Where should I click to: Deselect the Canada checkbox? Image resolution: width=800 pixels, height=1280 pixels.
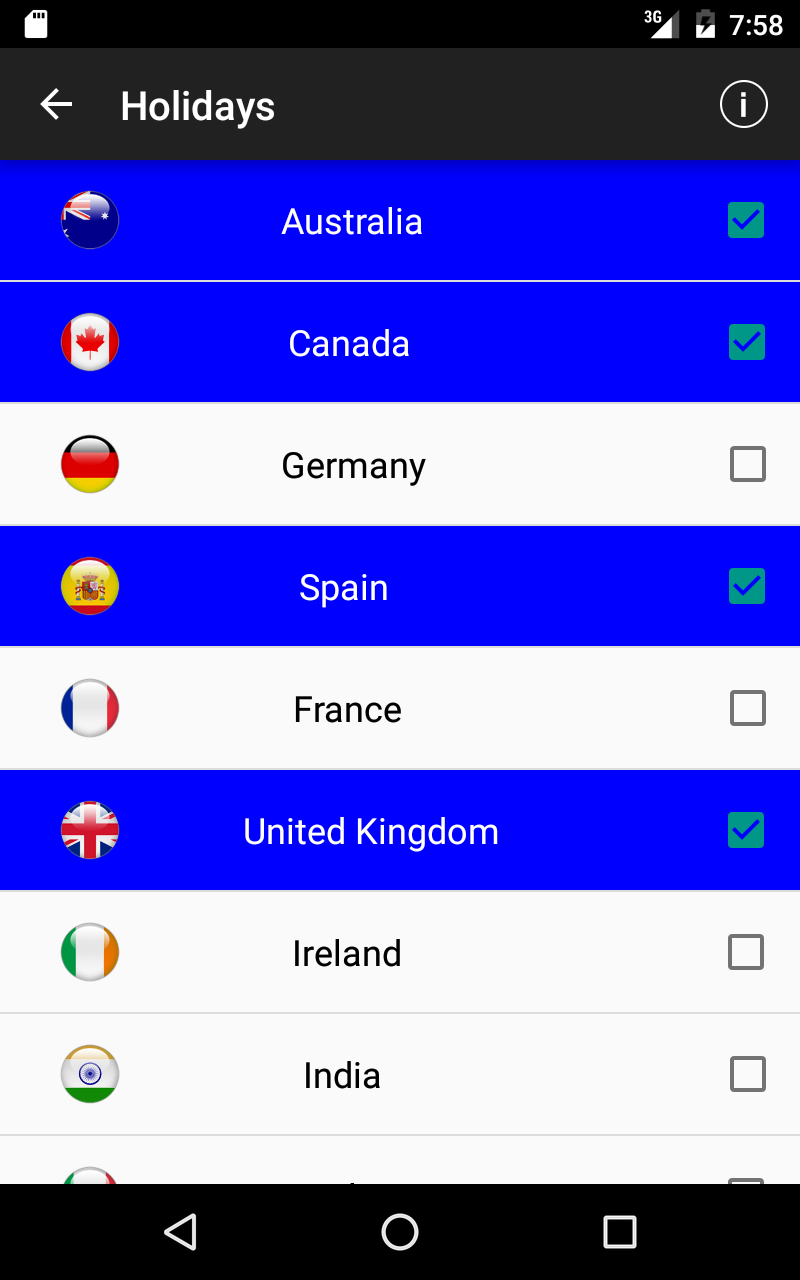[x=747, y=342]
